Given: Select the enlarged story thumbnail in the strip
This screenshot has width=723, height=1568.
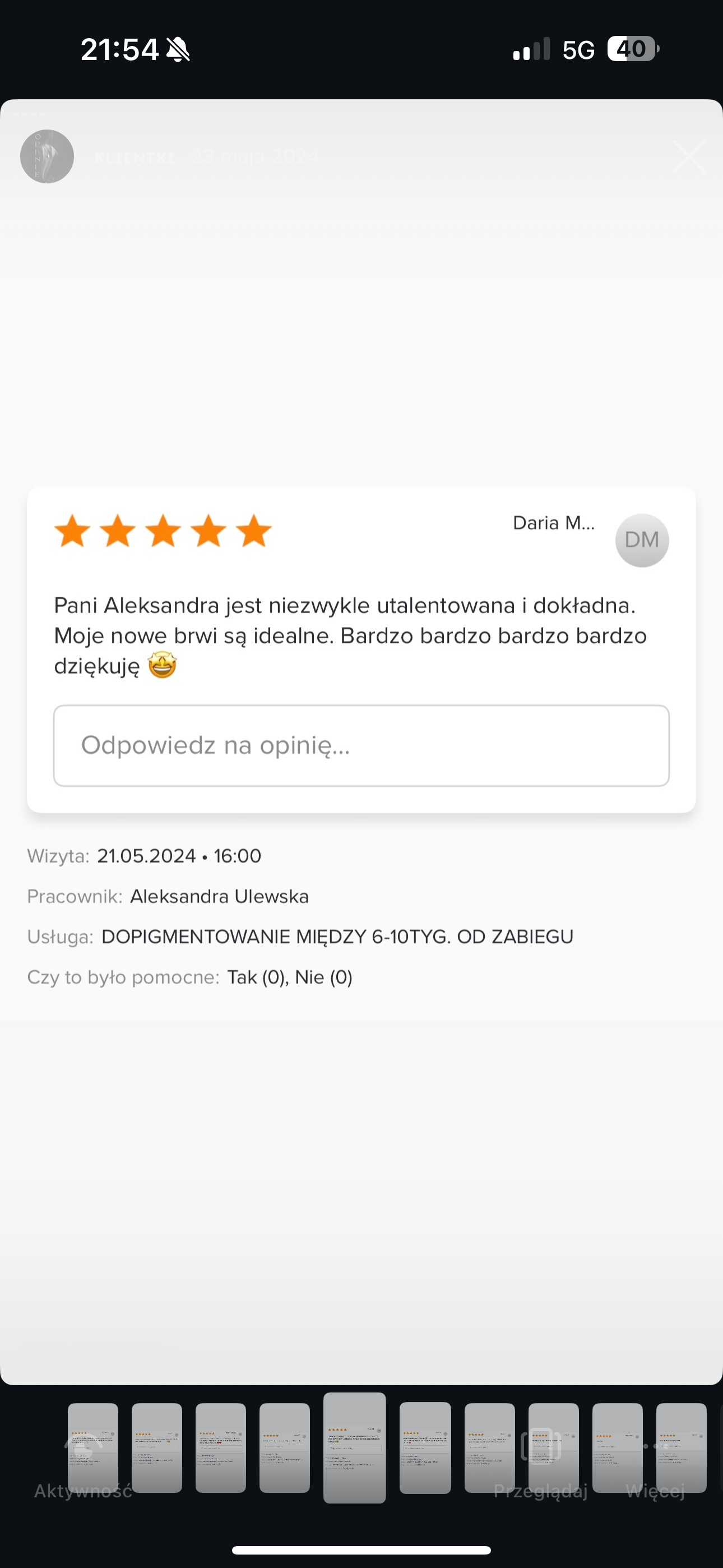Looking at the screenshot, I should click(x=354, y=1447).
